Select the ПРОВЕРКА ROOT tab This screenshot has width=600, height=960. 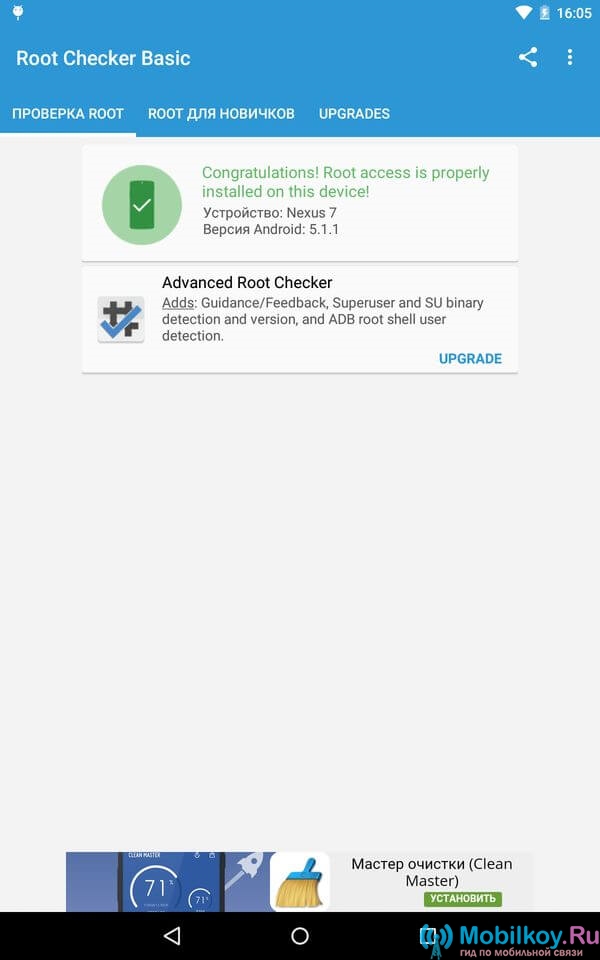(68, 114)
